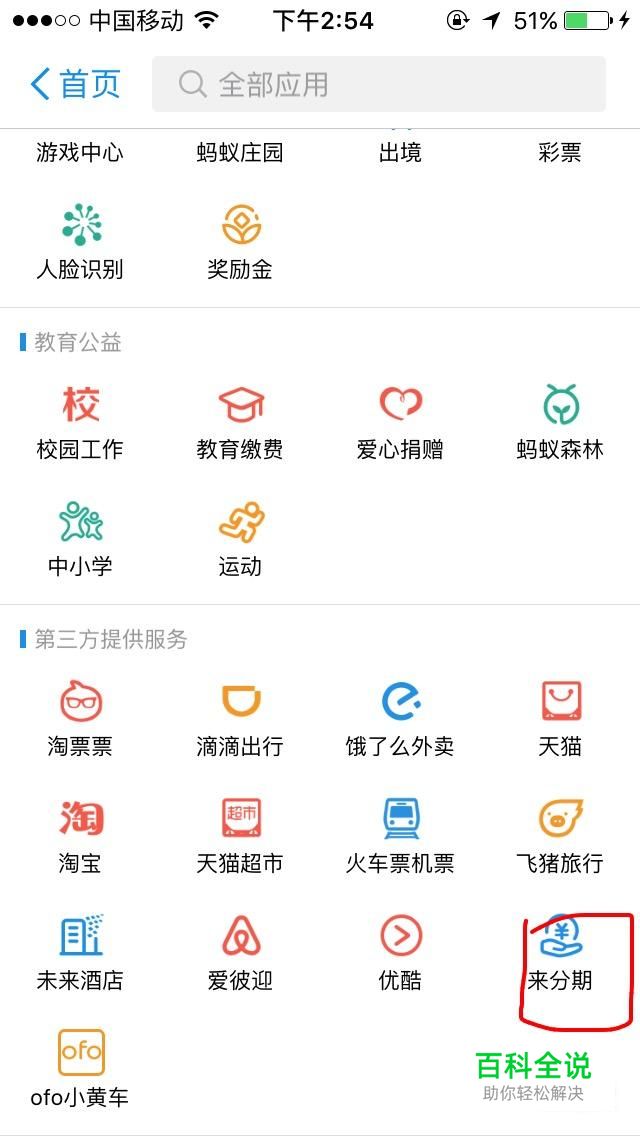The width and height of the screenshot is (640, 1136).
Task: Launch 蚂蚁森林
Action: pyautogui.click(x=560, y=423)
